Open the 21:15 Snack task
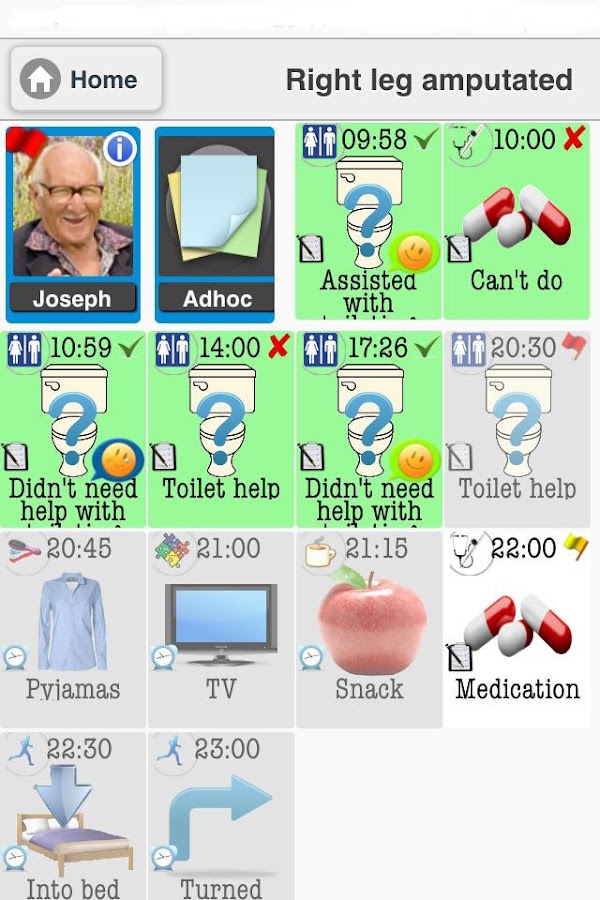Image resolution: width=600 pixels, height=900 pixels. 368,628
